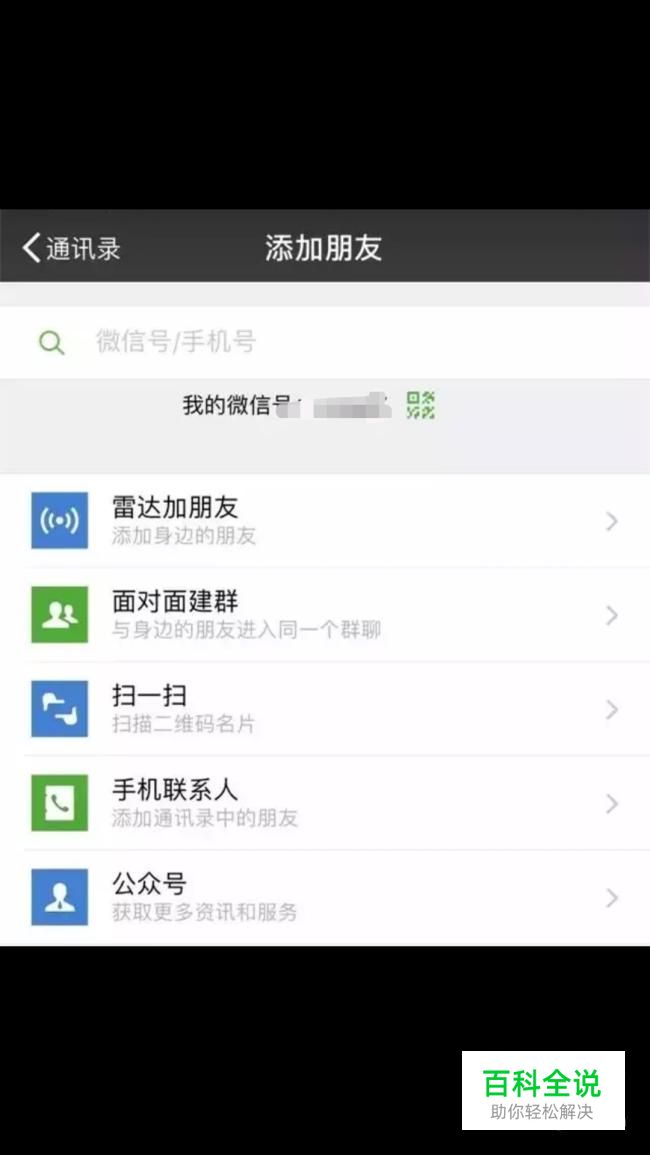
Task: Go back to 通讯录
Action: (70, 248)
